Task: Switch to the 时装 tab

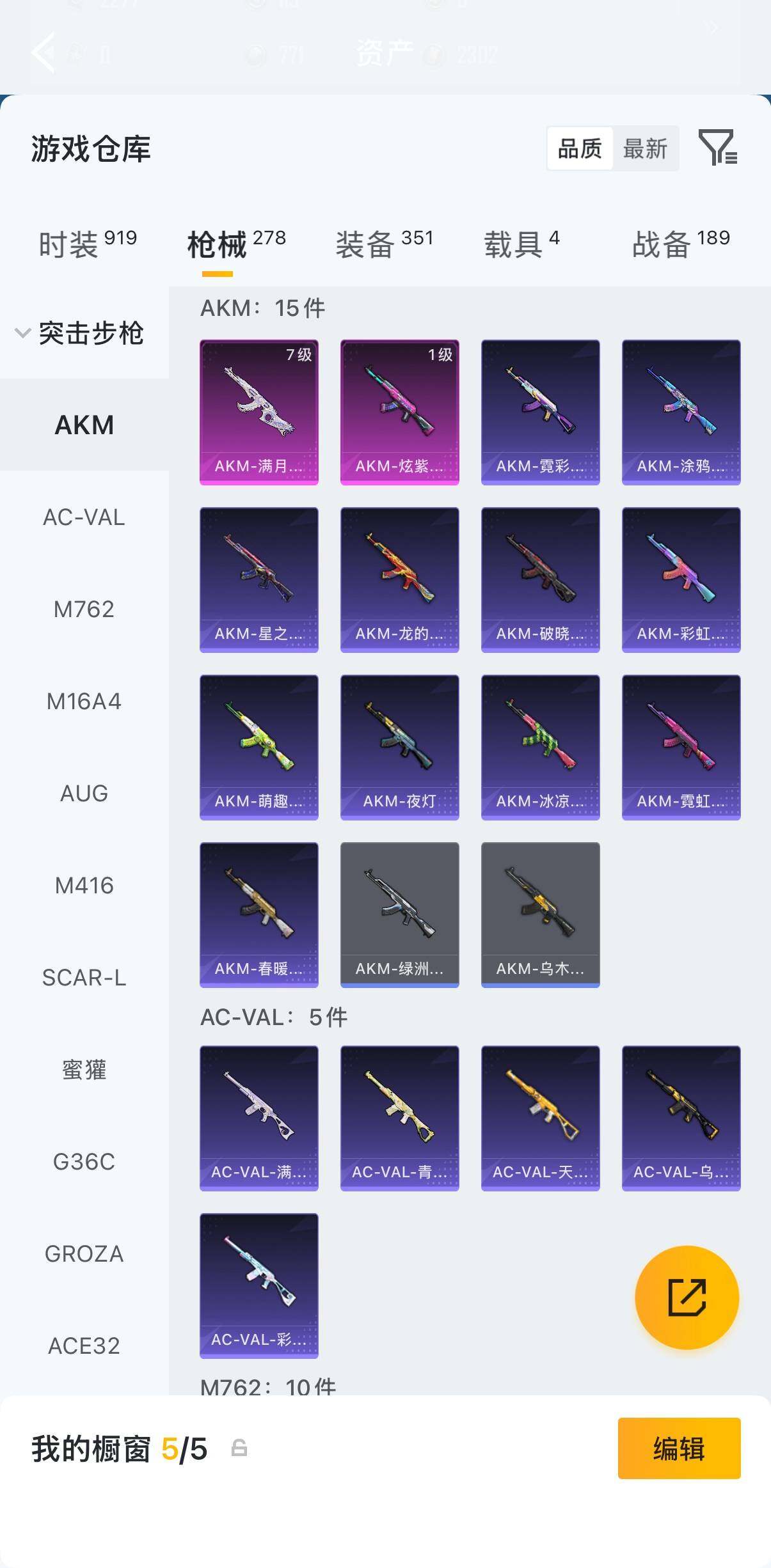Action: 88,244
